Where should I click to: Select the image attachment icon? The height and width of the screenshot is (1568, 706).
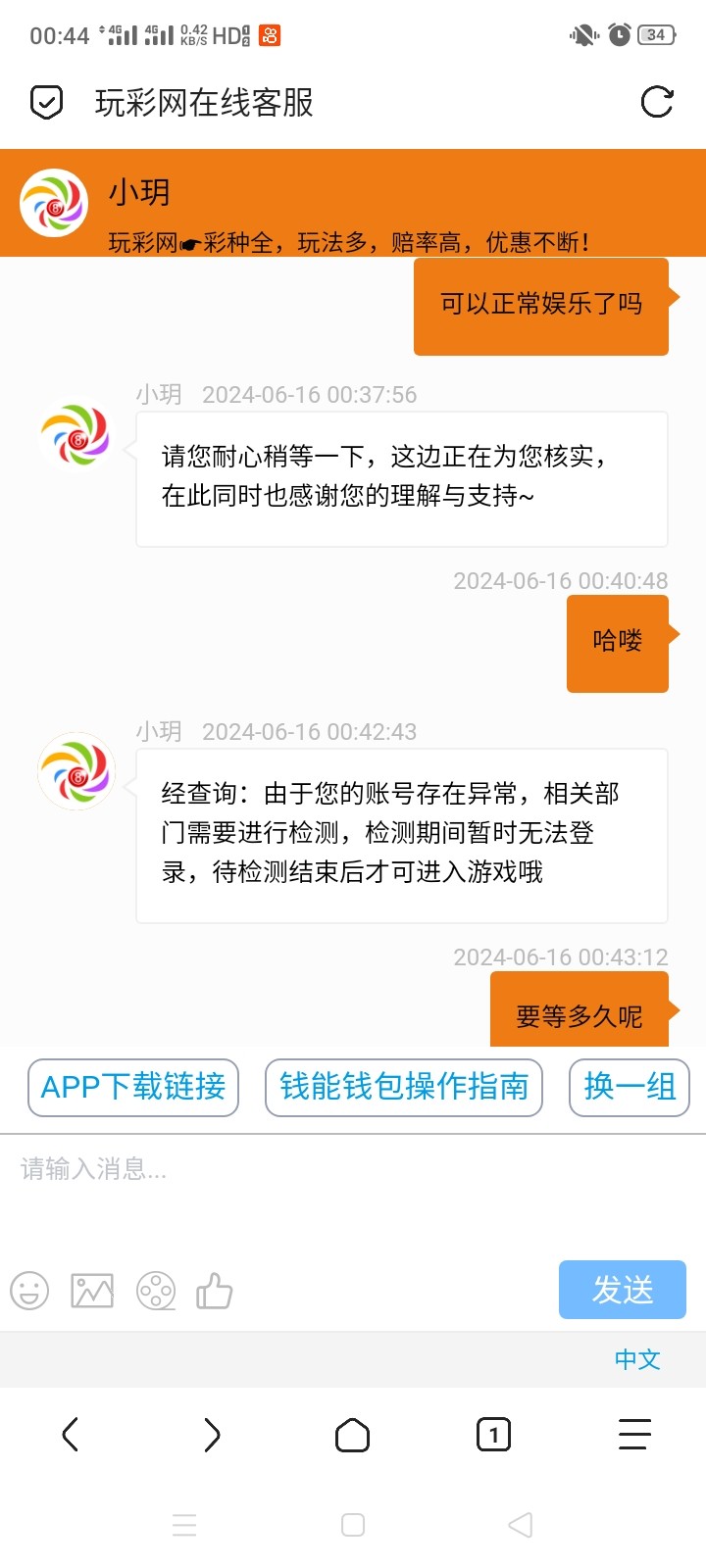pos(91,1291)
